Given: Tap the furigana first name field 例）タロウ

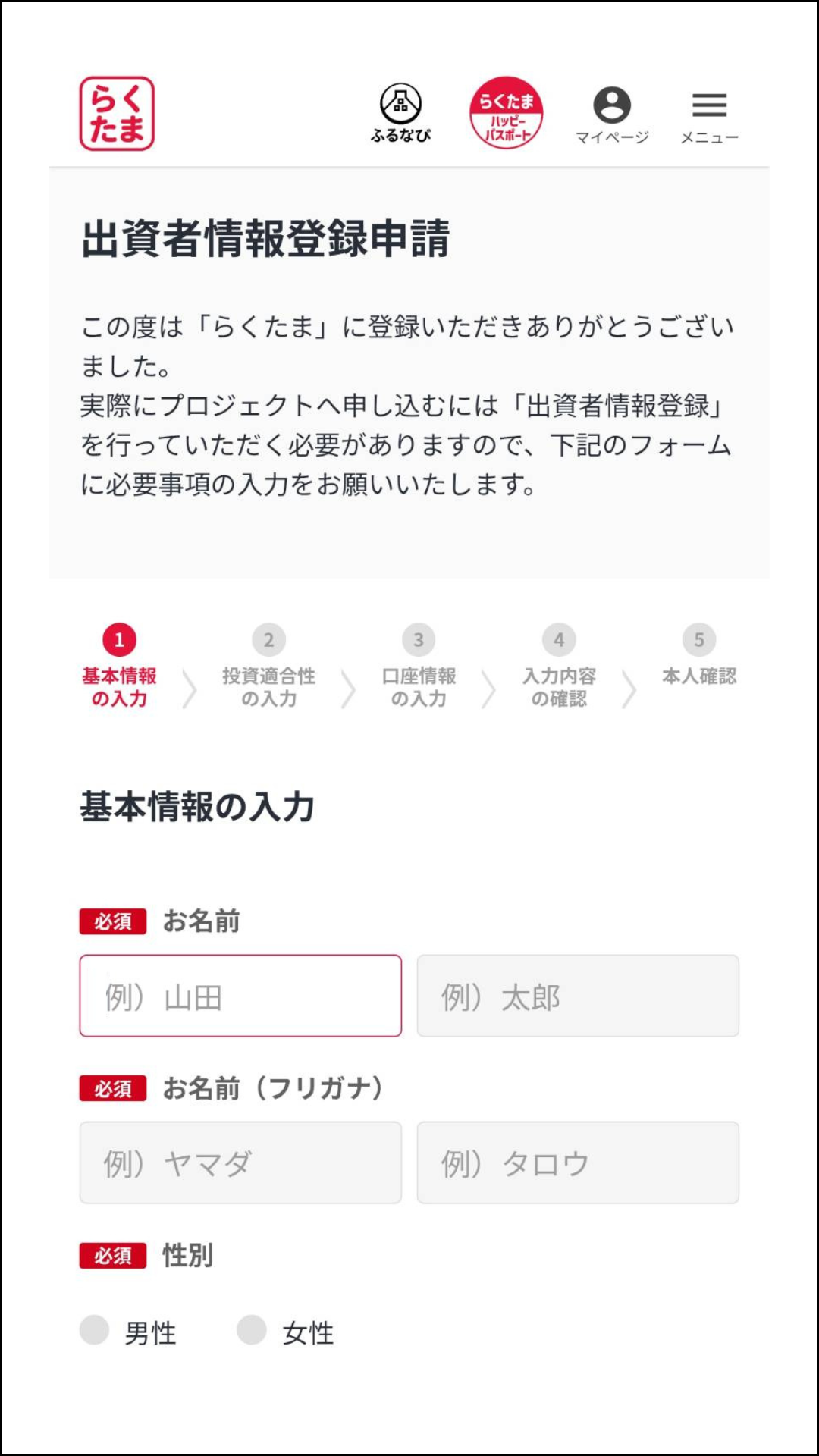Looking at the screenshot, I should click(578, 1163).
